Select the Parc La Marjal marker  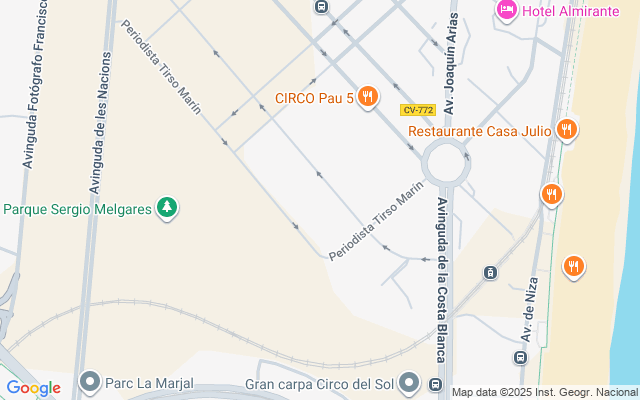[x=91, y=381]
